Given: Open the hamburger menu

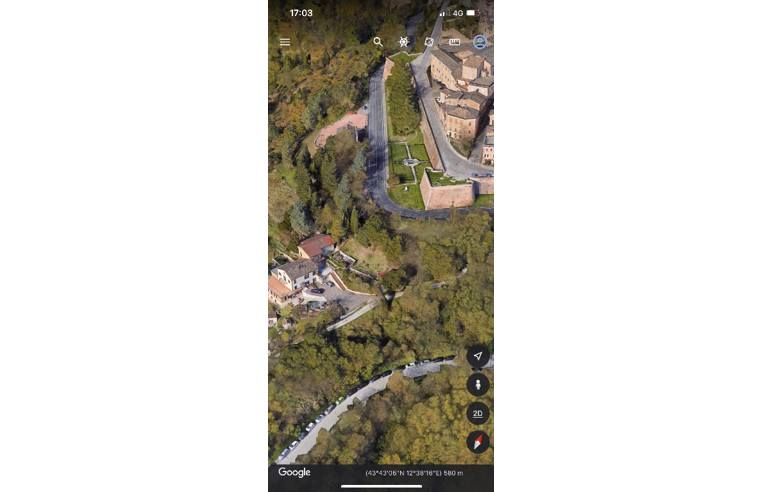Looking at the screenshot, I should pos(285,42).
